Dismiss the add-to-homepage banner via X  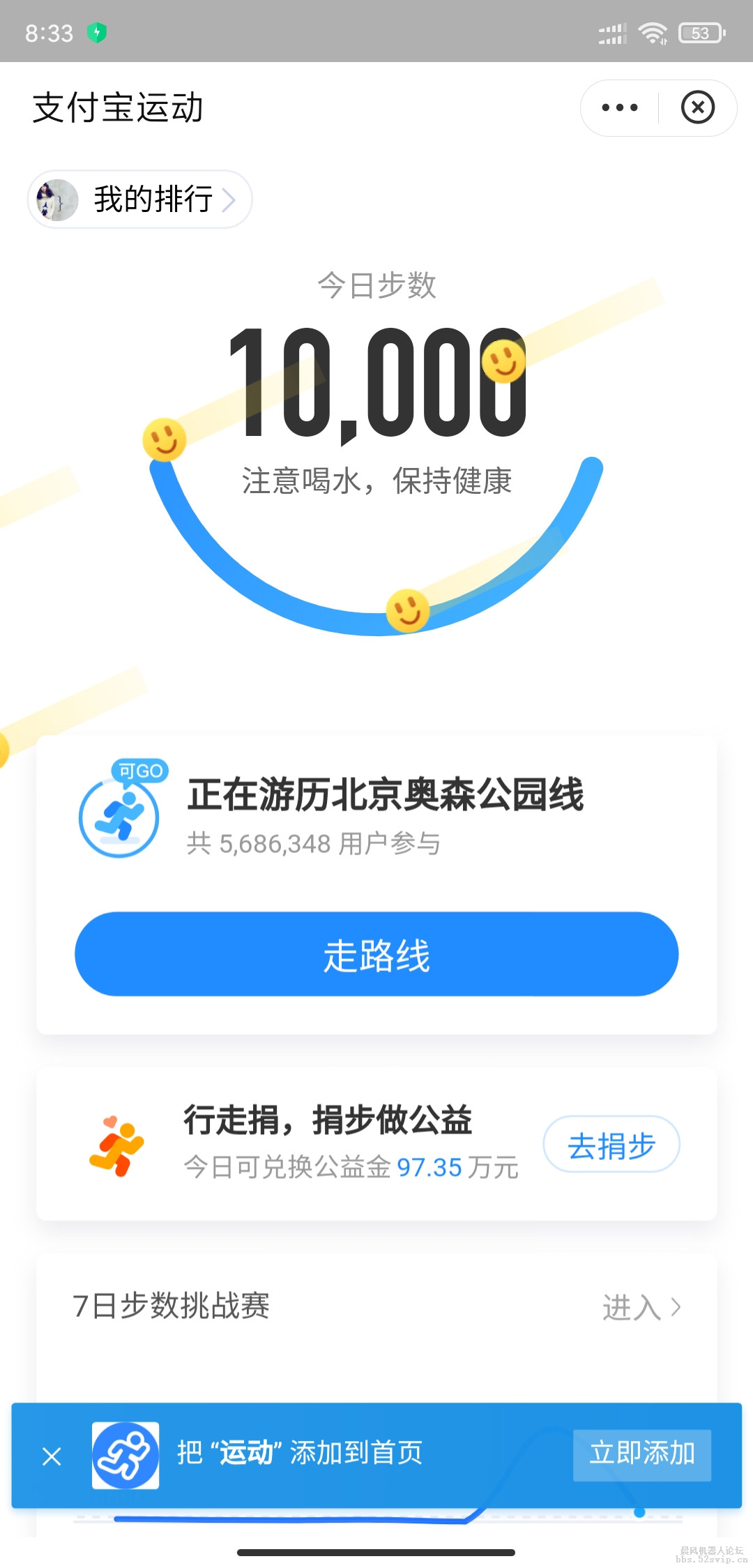(x=52, y=1456)
